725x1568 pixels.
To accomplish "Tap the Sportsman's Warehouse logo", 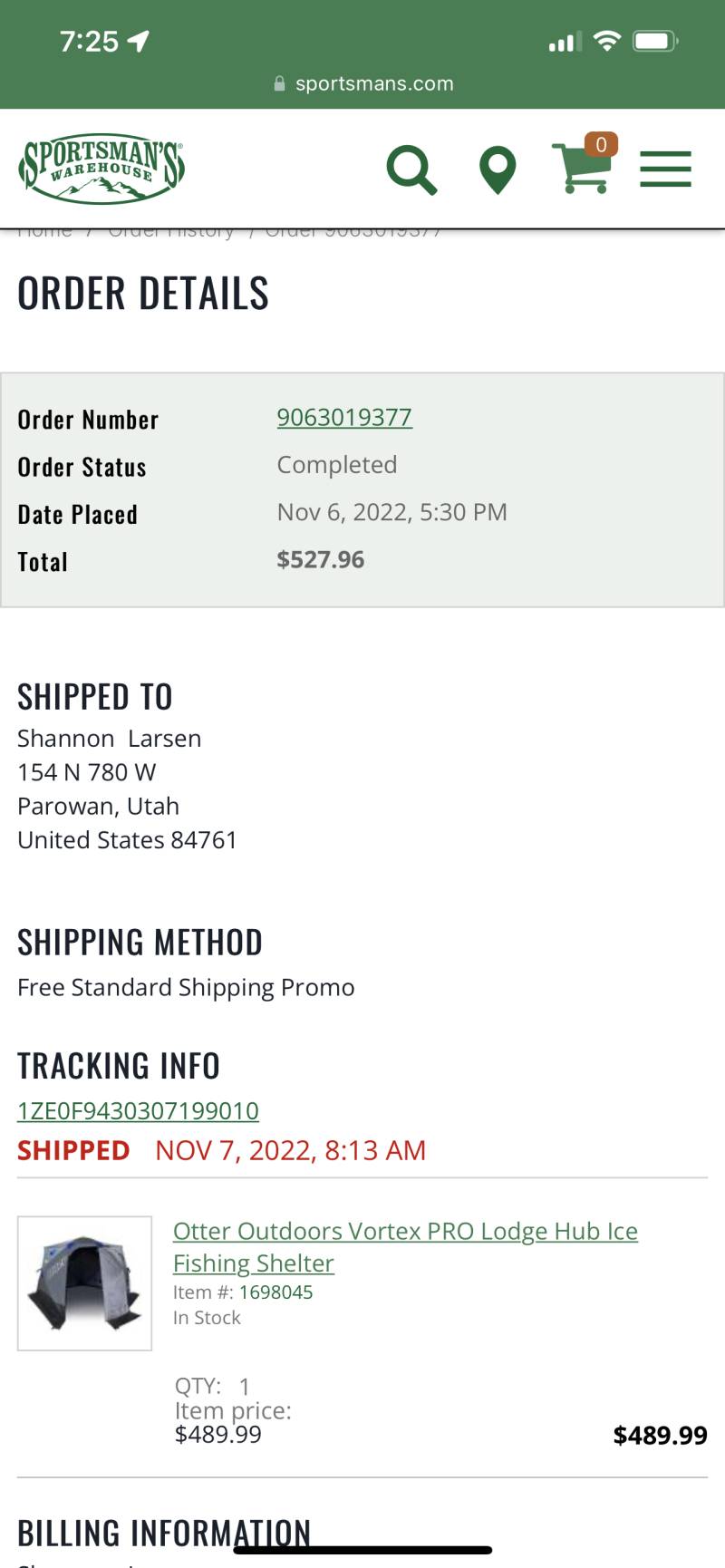I will coord(101,169).
